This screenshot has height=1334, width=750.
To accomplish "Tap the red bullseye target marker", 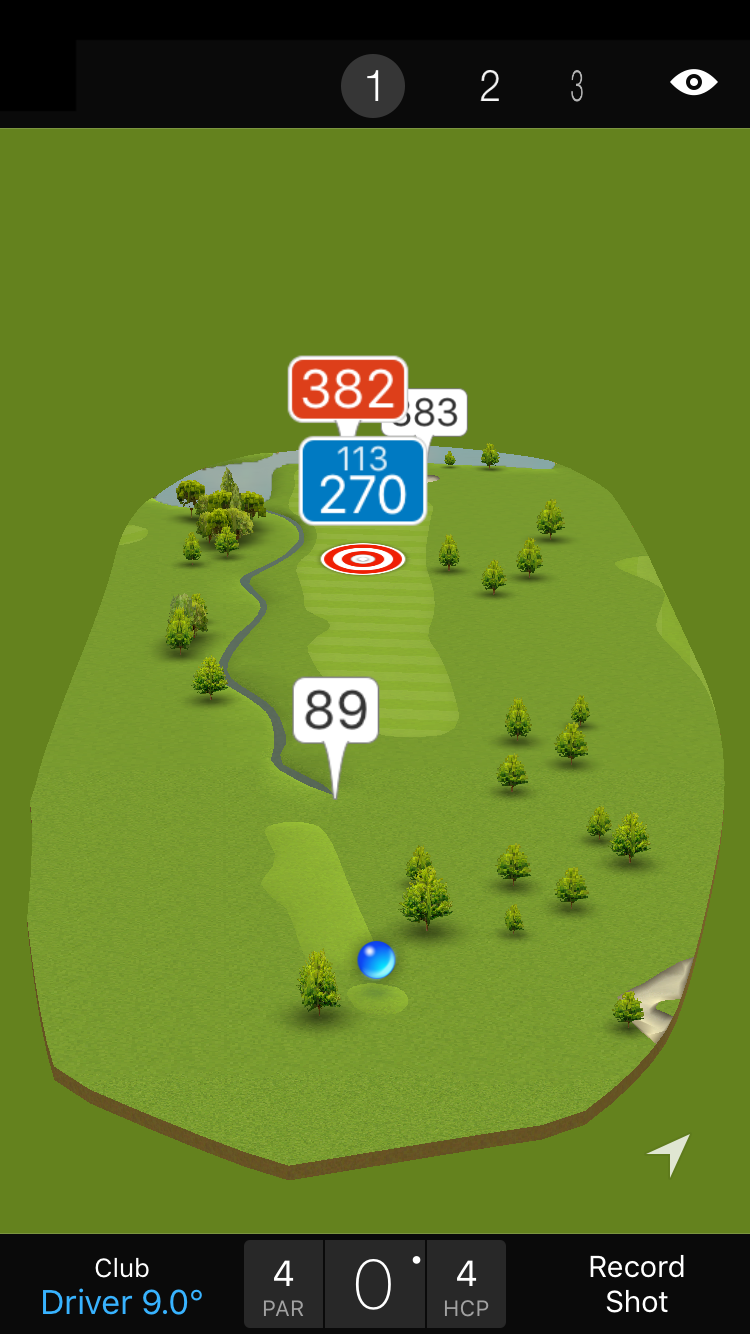I will tap(362, 559).
